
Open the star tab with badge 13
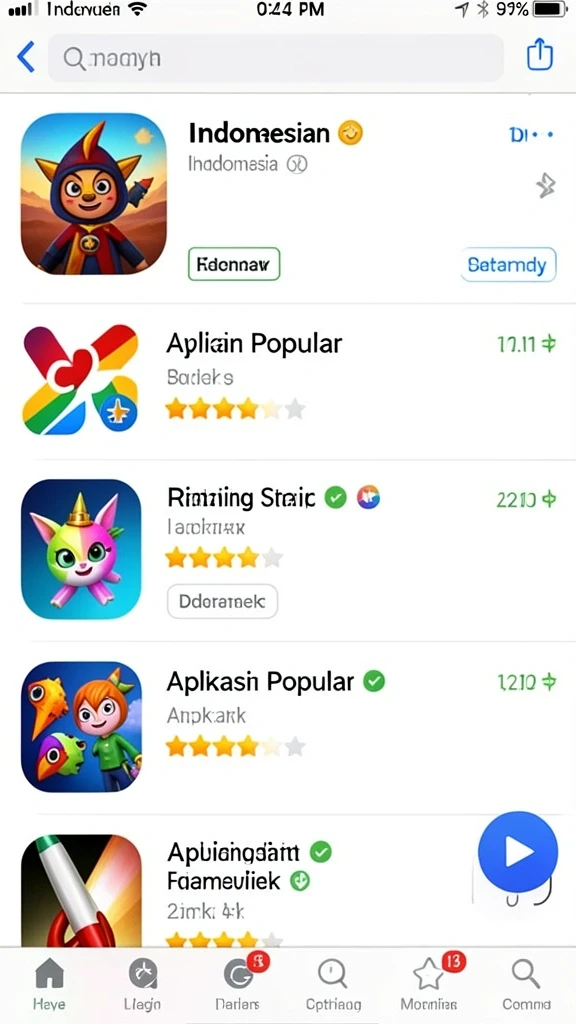click(x=429, y=985)
